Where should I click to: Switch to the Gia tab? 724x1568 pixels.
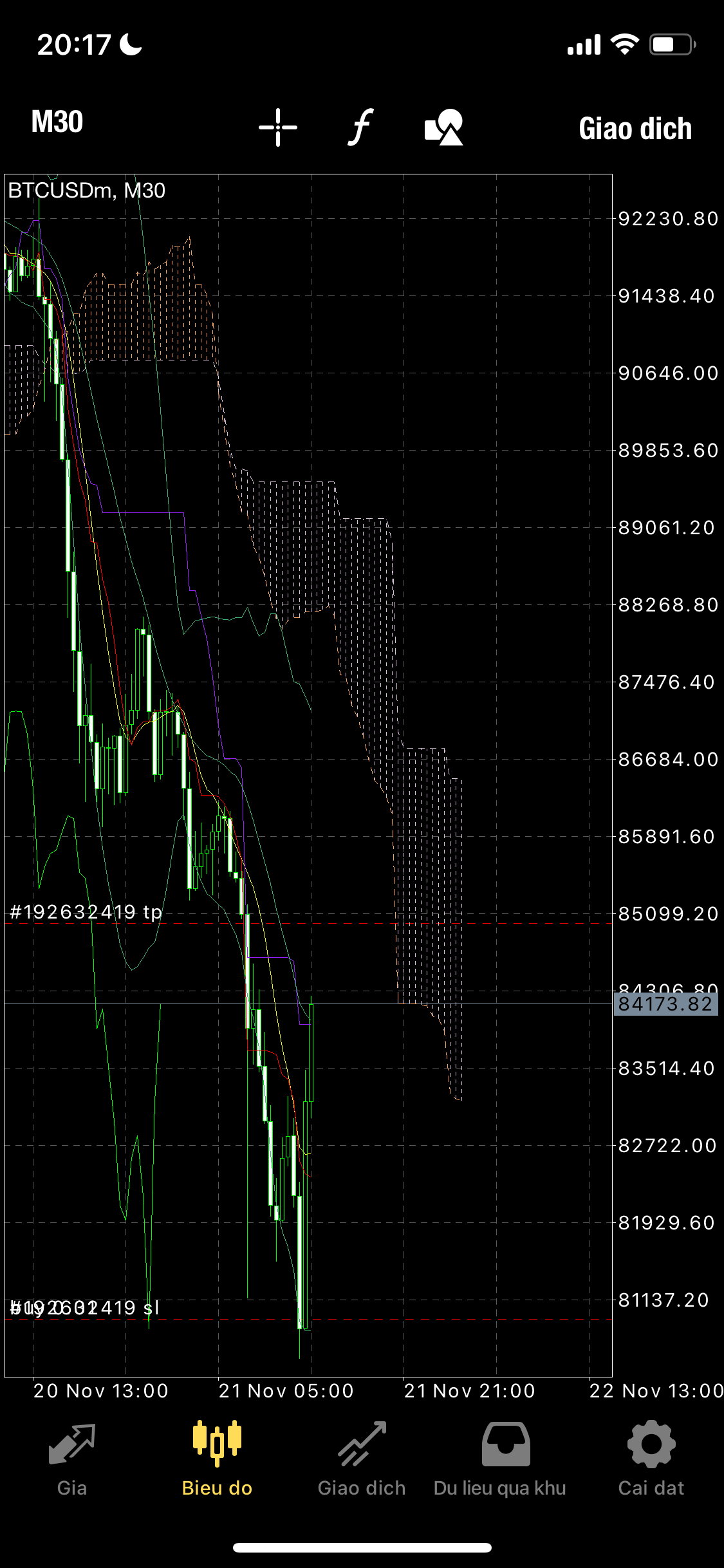tap(72, 1459)
